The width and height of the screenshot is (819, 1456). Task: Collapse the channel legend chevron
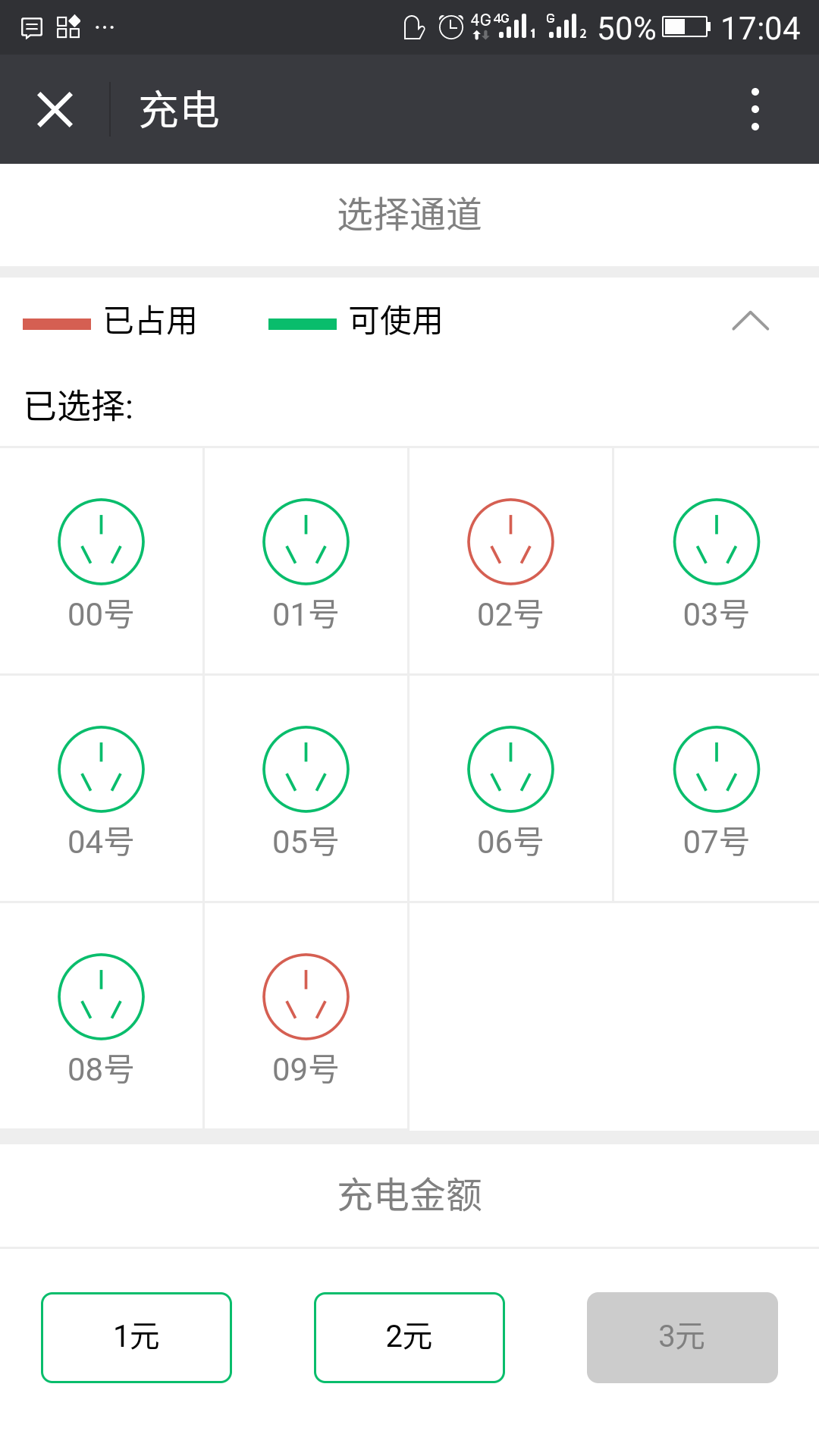click(x=750, y=321)
